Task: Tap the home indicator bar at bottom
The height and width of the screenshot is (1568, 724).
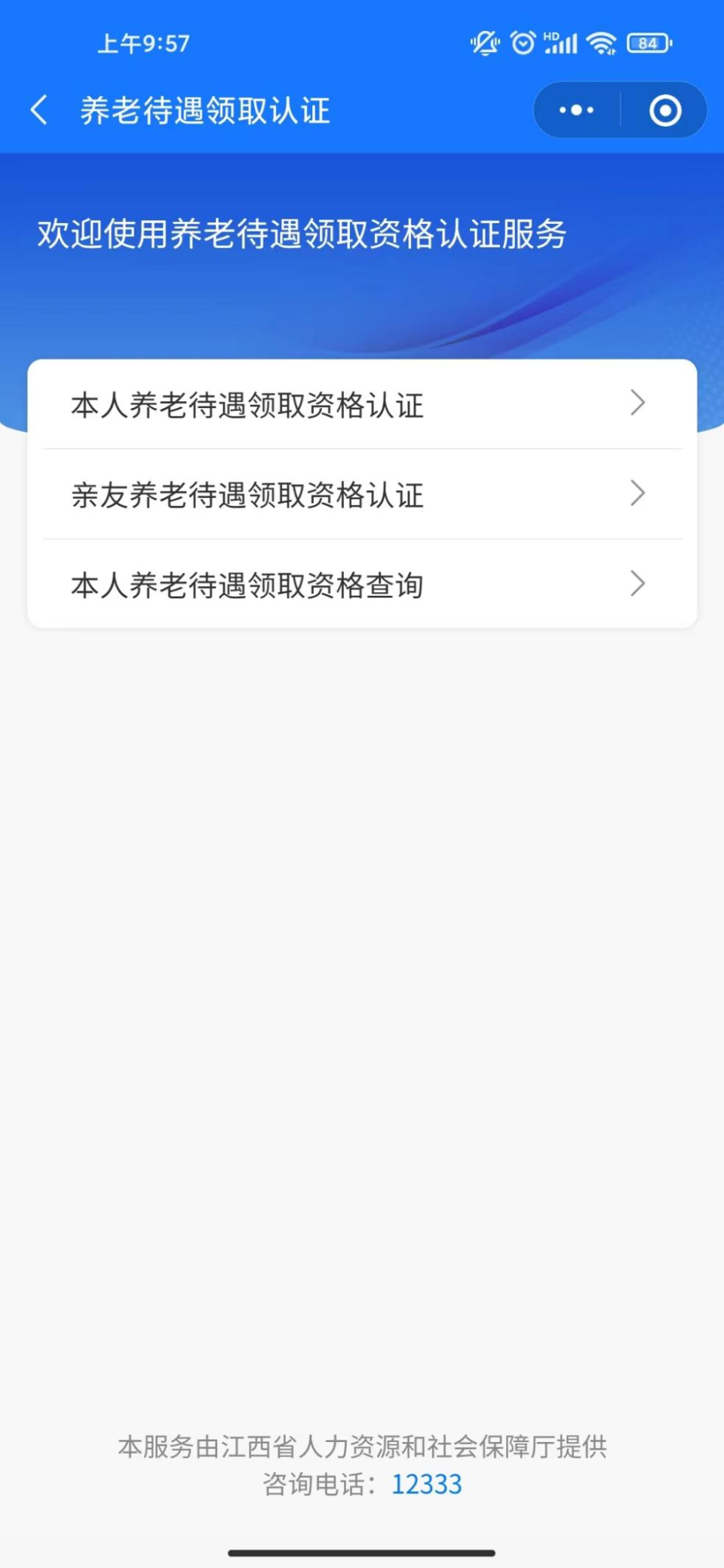Action: tap(362, 1550)
